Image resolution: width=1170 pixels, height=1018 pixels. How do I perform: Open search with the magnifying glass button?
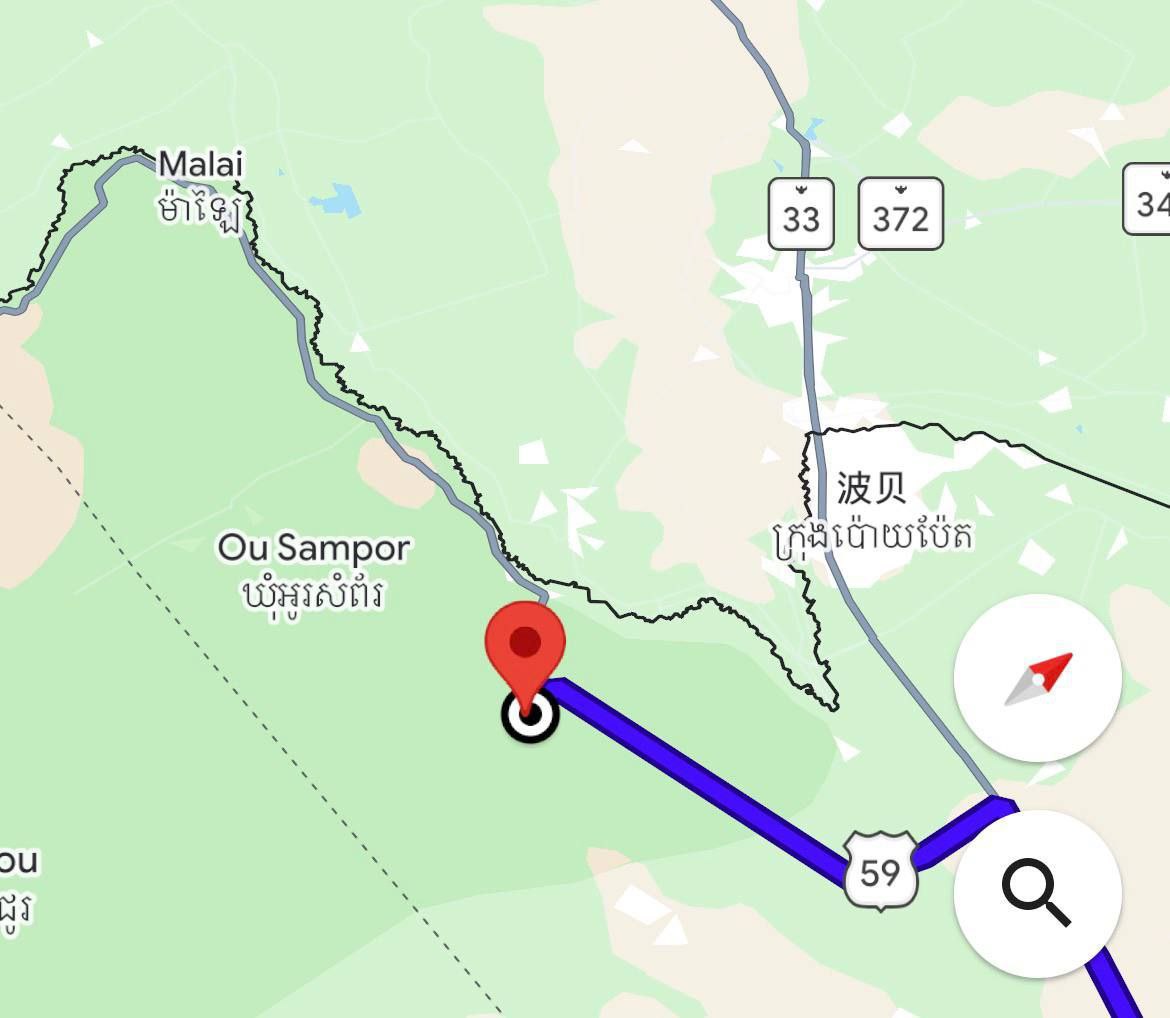[x=1037, y=893]
